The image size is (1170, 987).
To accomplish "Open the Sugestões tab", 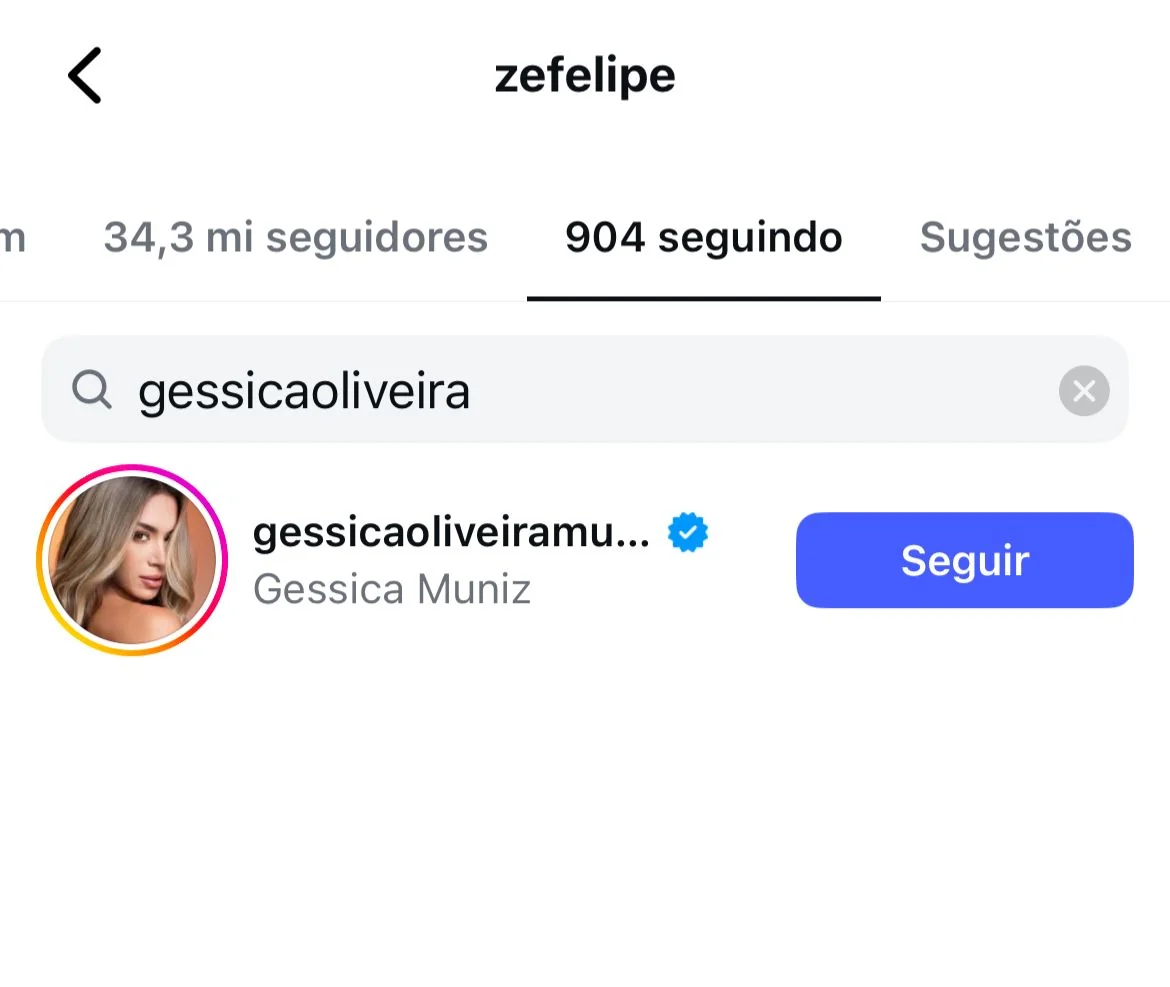I will click(x=1025, y=238).
